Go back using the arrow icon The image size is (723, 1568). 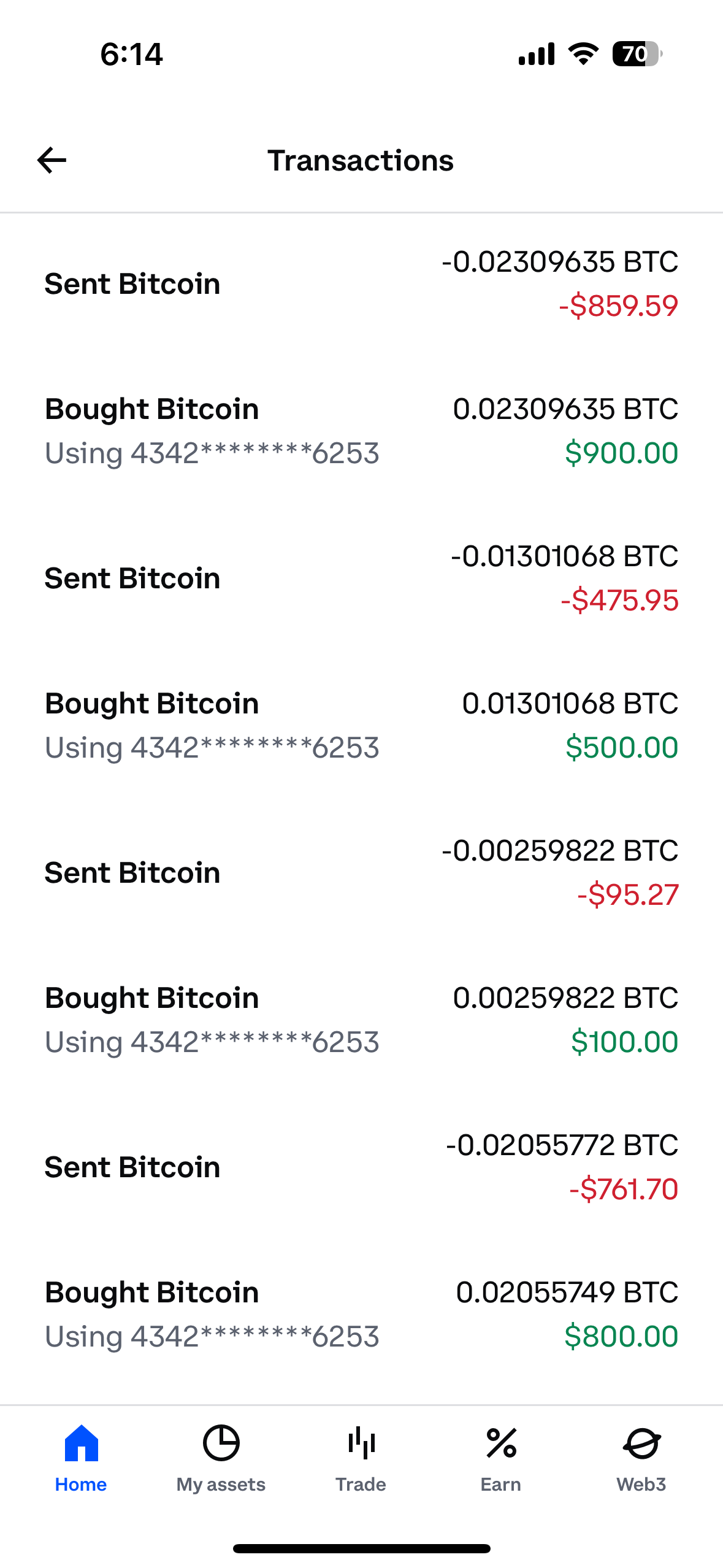pos(52,161)
